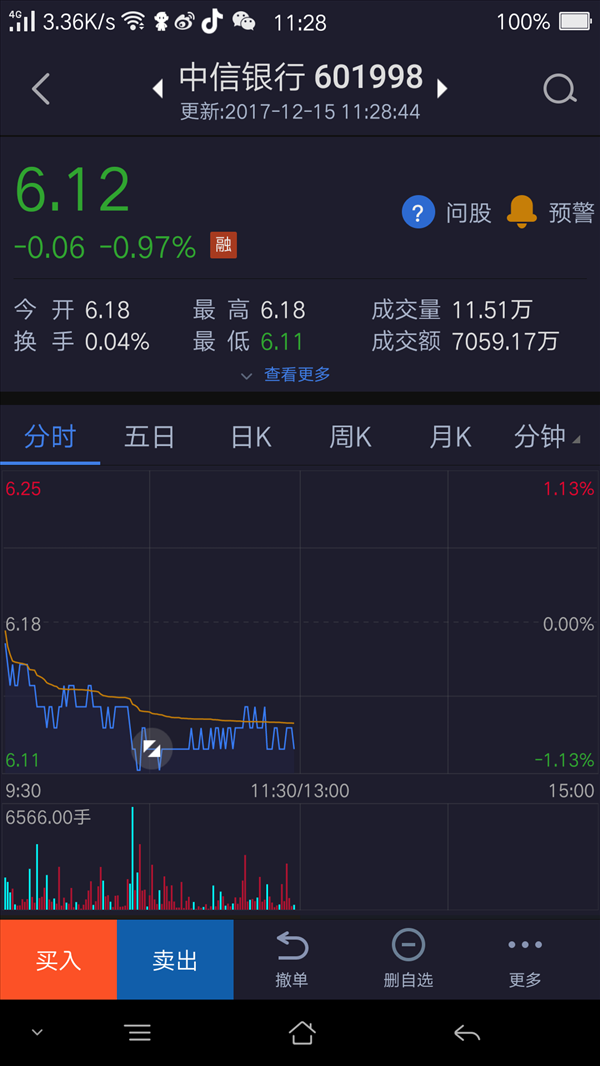Tap the floating expand icon on chart
The height and width of the screenshot is (1066, 600).
click(x=152, y=748)
